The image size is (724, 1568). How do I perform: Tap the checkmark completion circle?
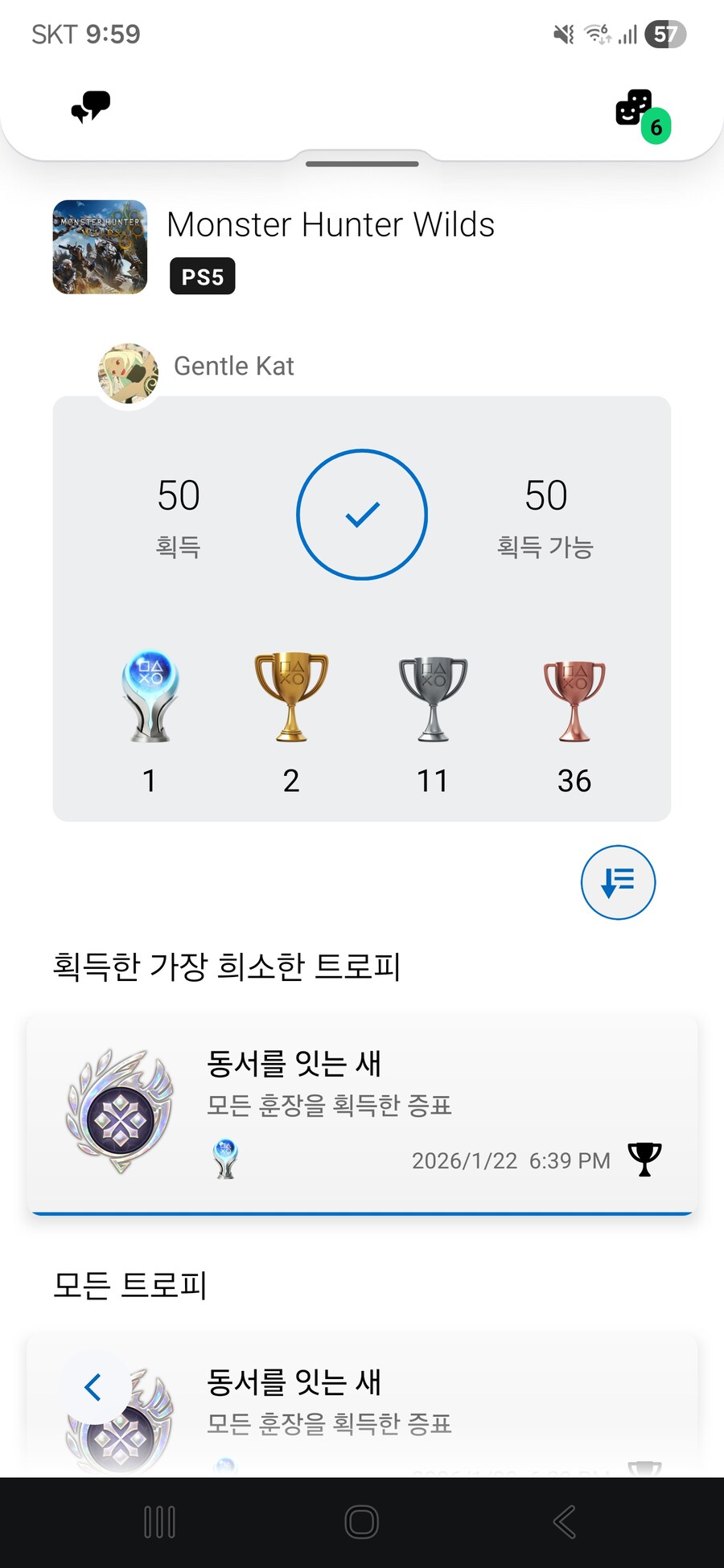coord(362,515)
